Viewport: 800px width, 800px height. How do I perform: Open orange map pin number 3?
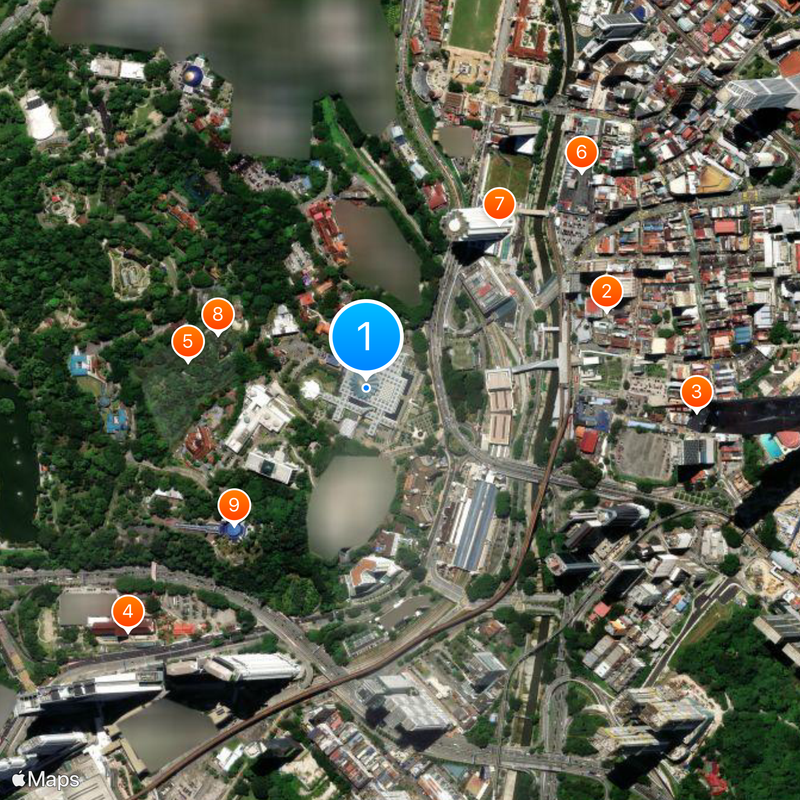(697, 392)
